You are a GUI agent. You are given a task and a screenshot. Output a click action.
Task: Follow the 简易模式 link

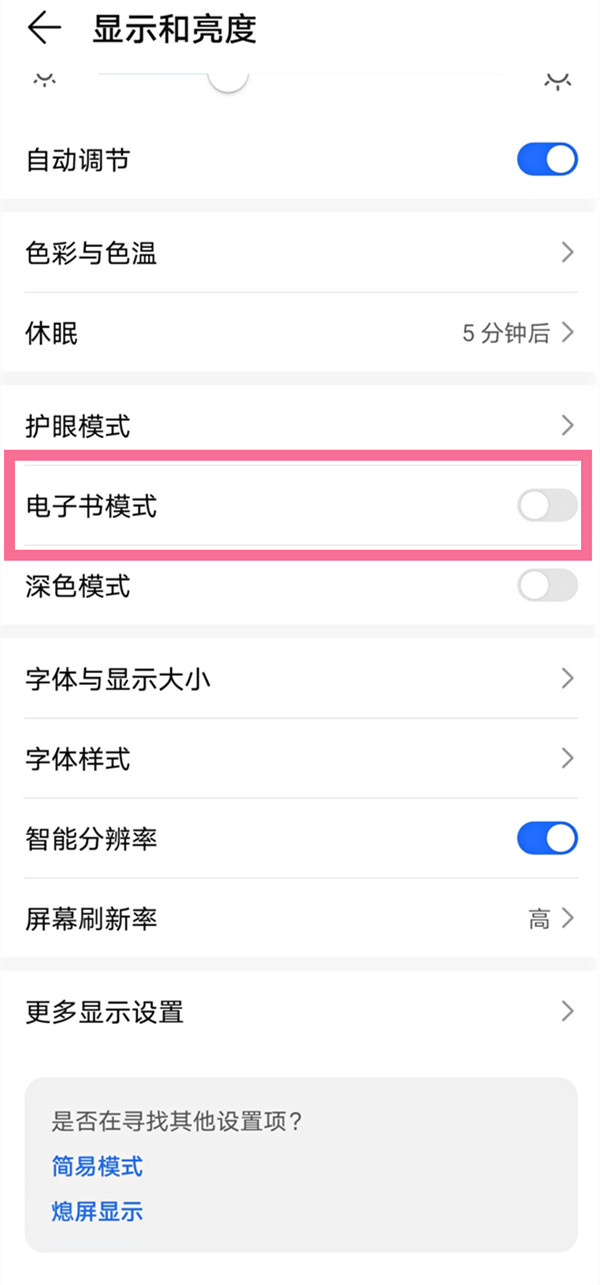[x=97, y=1166]
